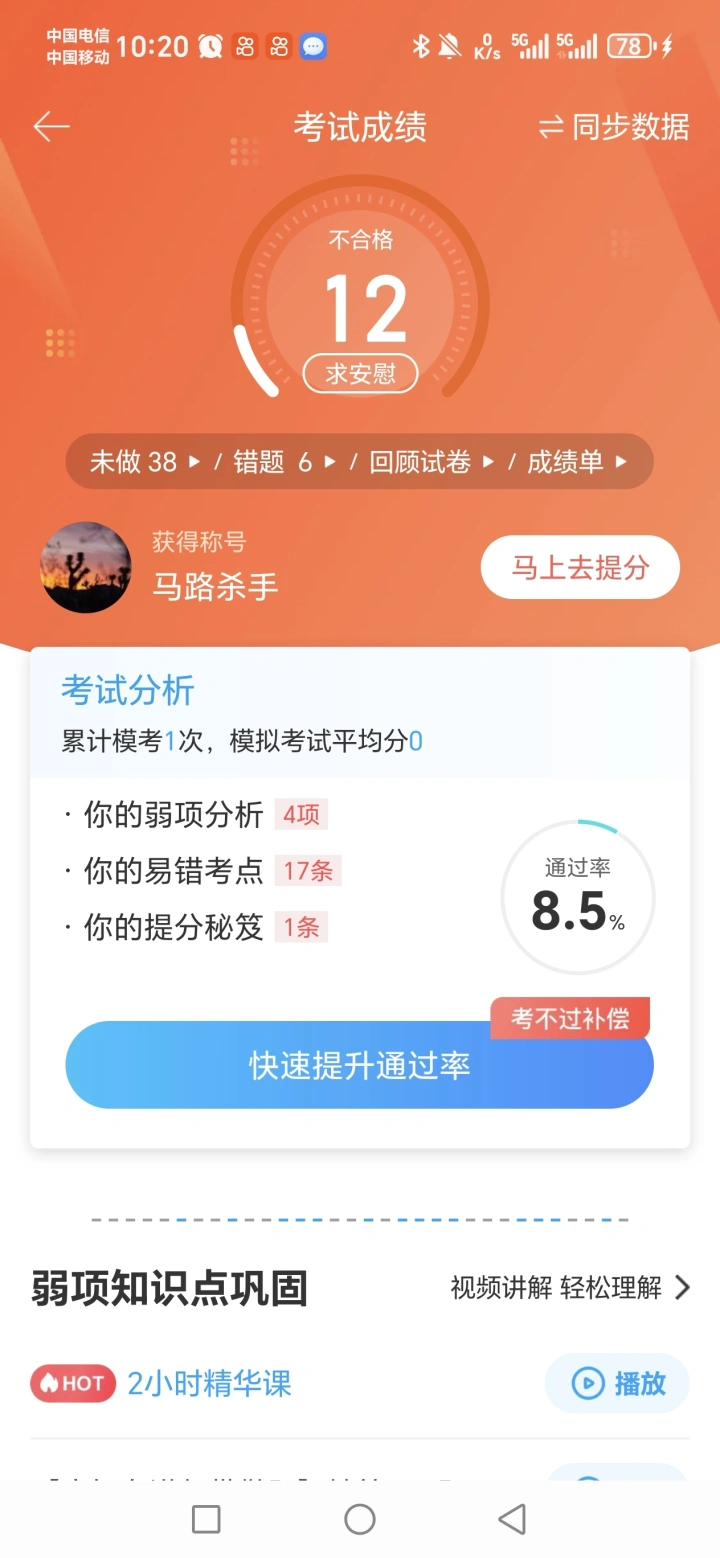
Task: Open recent apps from the navigation bar
Action: pos(206,1519)
